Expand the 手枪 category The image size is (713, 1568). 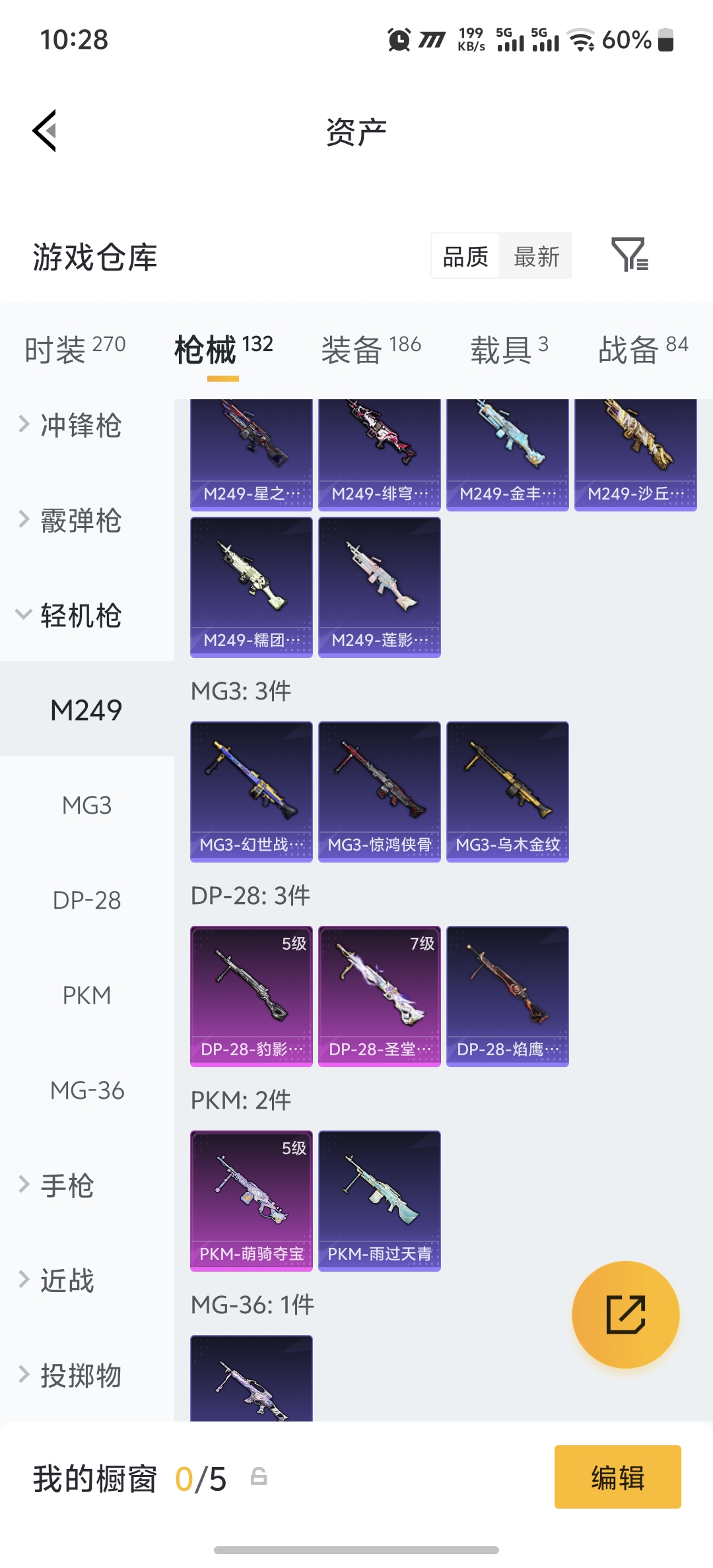[x=67, y=1185]
